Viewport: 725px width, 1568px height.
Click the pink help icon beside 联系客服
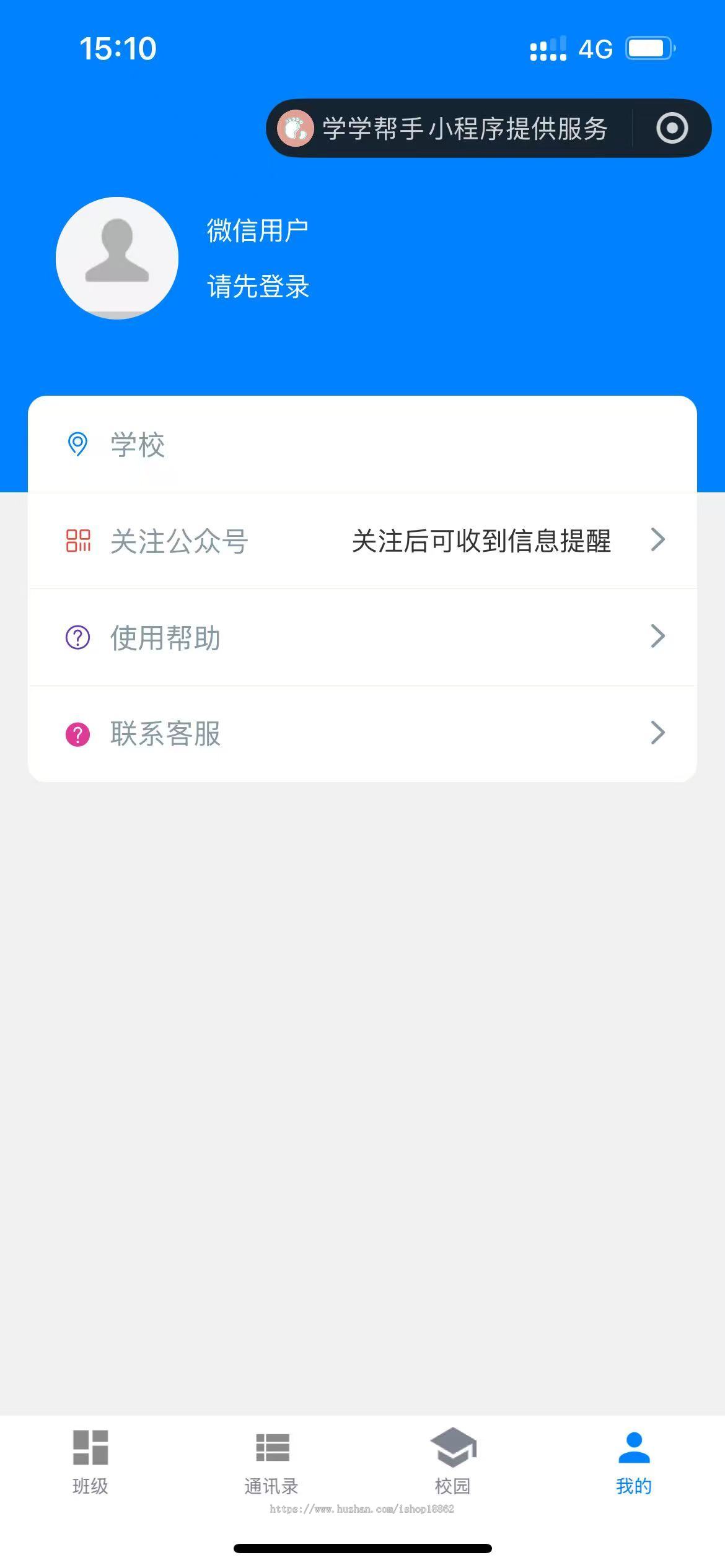coord(77,733)
